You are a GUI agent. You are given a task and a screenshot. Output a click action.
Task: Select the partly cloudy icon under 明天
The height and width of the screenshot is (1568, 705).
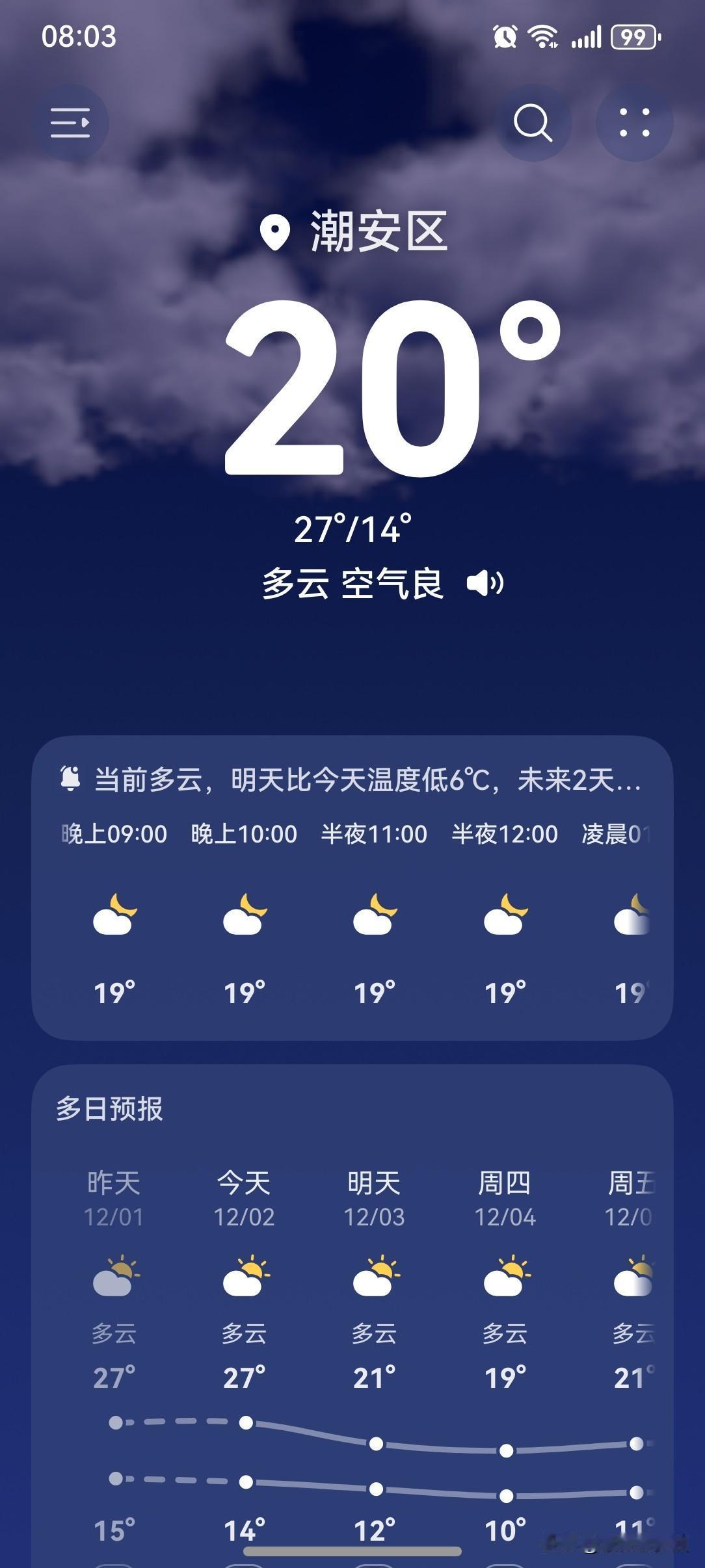[x=375, y=1275]
